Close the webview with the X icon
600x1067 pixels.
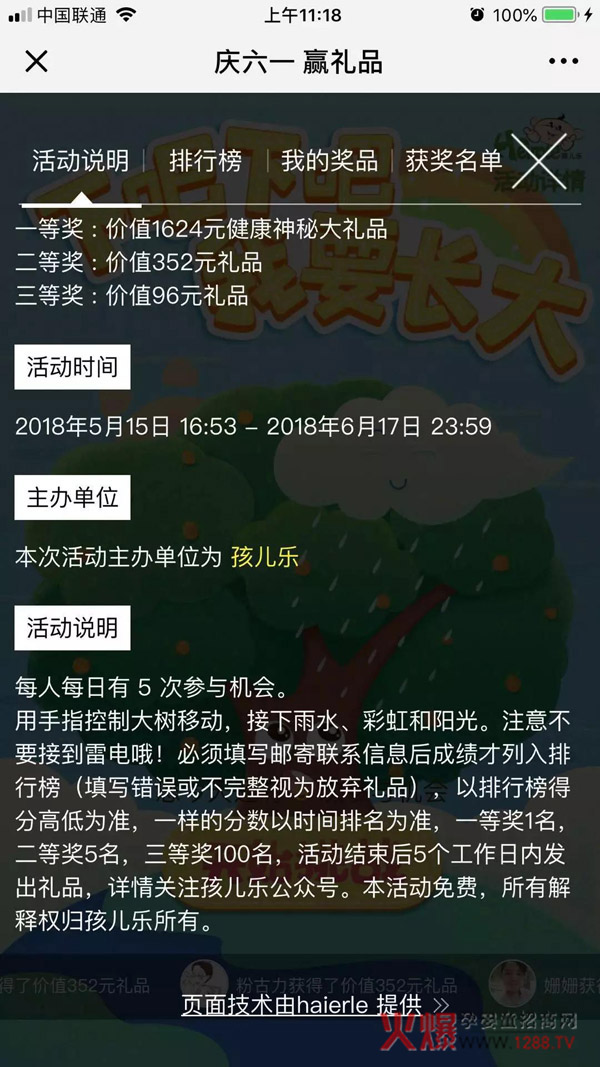tap(36, 62)
